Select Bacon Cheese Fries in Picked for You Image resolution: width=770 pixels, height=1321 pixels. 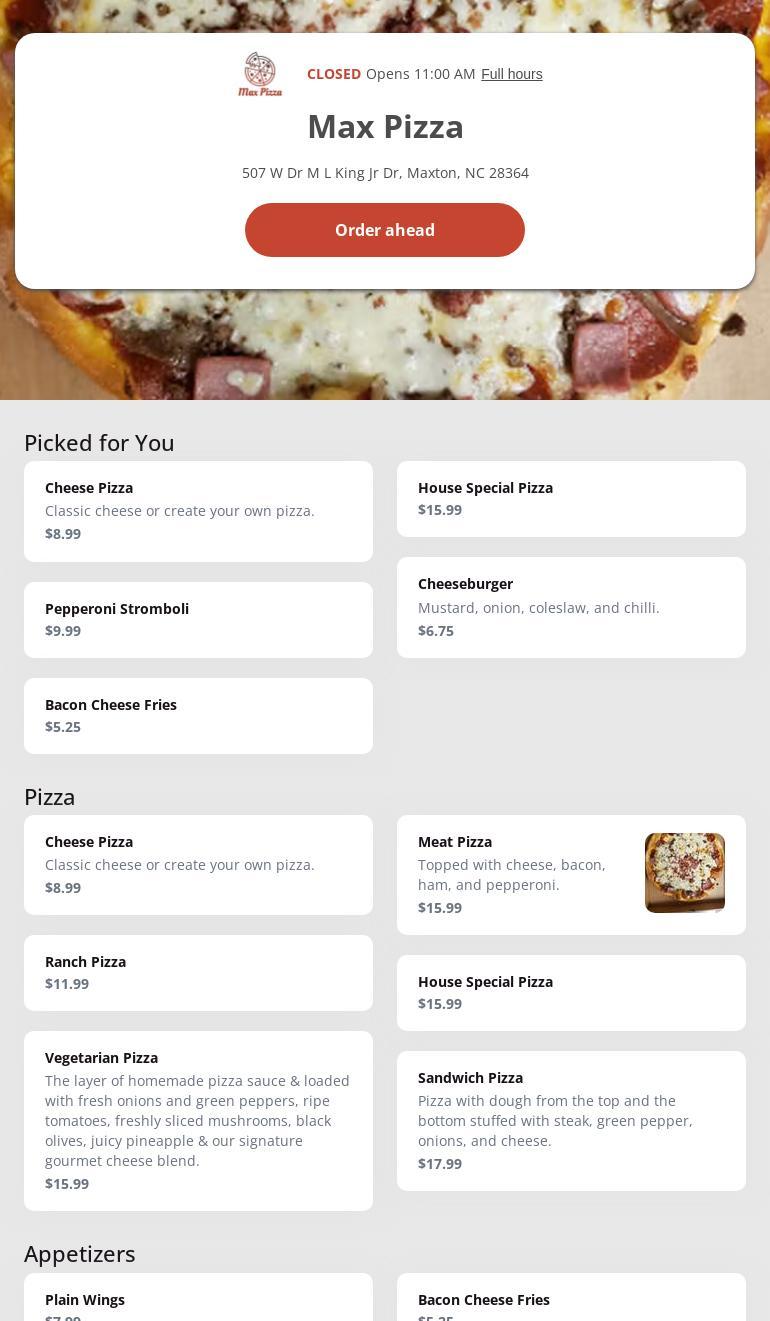198,716
